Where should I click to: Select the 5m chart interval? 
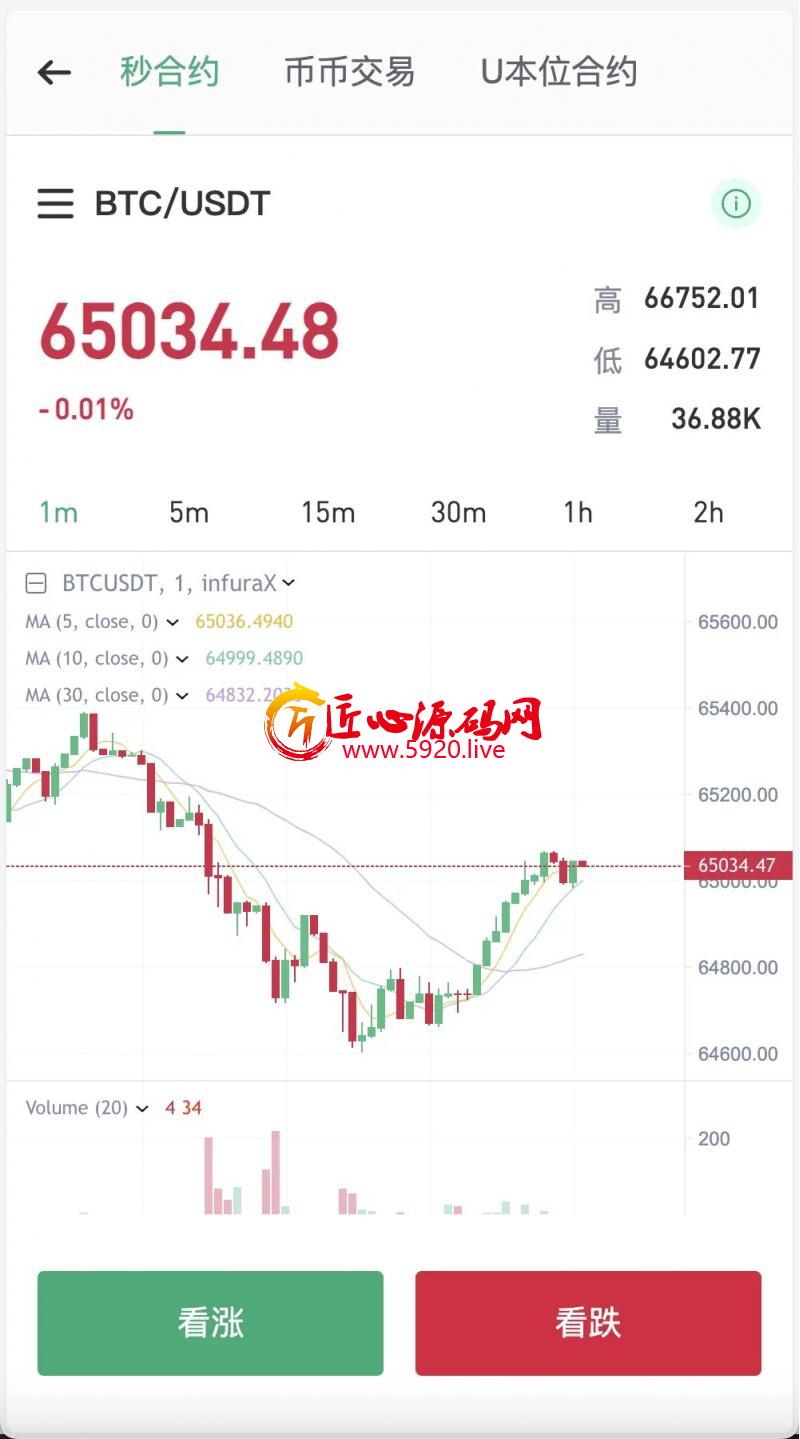(189, 512)
